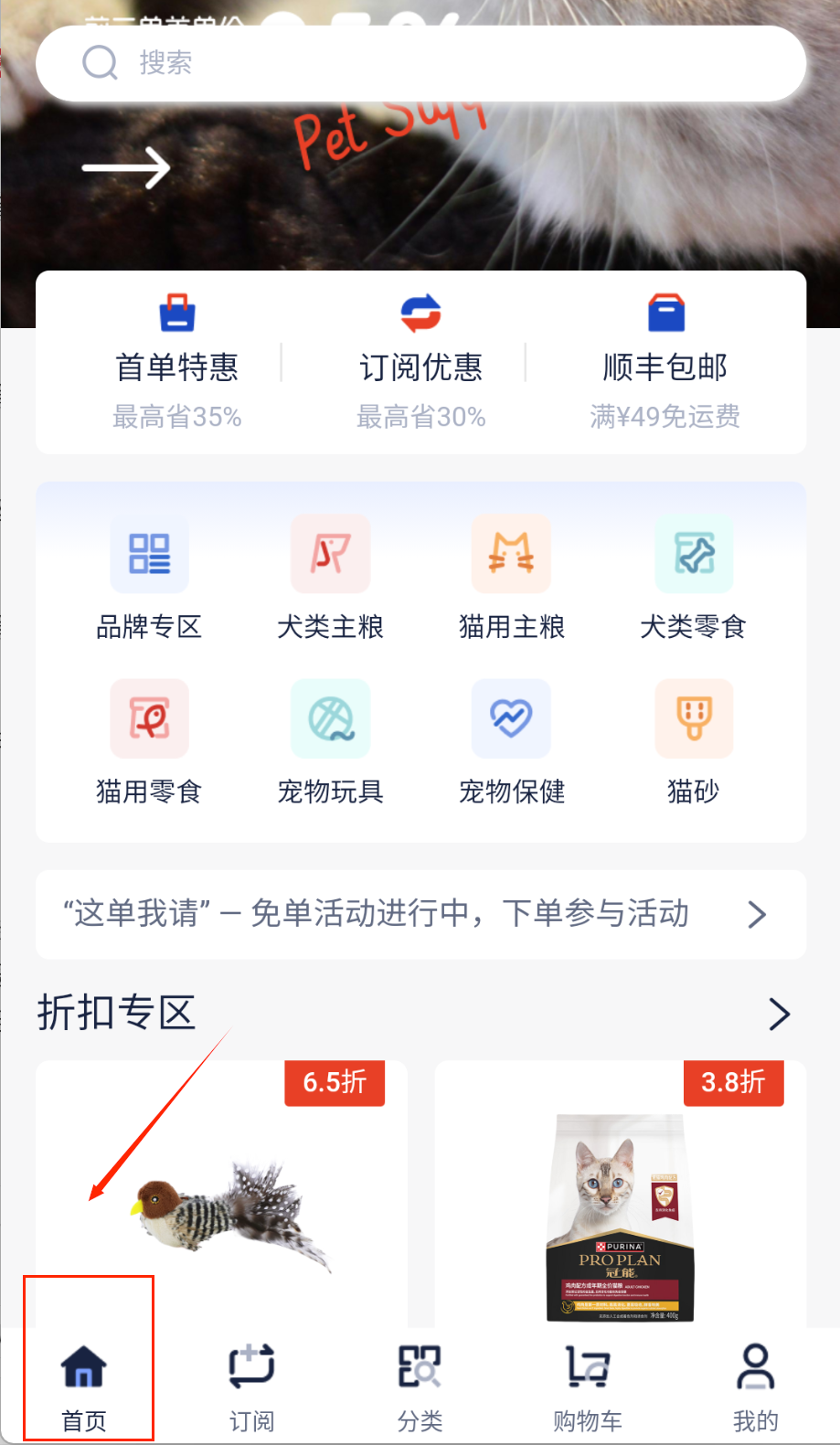The image size is (840, 1445).
Task: Open the 这单我请 免单活动 banner
Action: coord(420,914)
